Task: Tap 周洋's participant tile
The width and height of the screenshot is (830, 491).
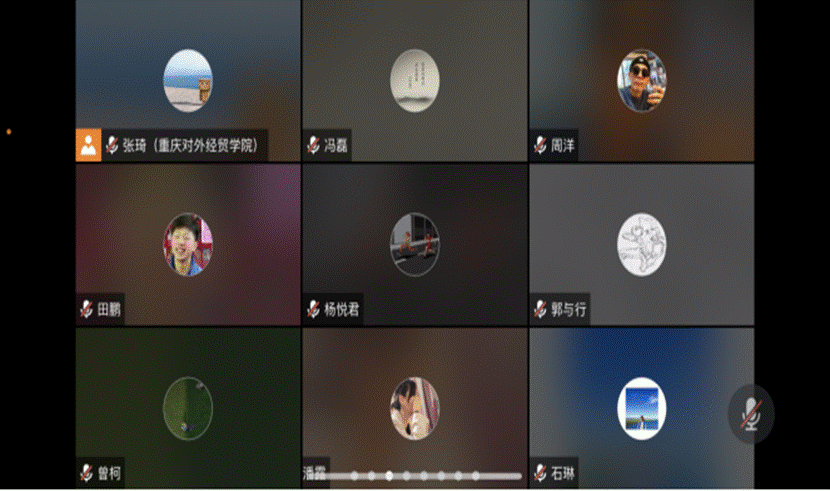Action: [640, 80]
